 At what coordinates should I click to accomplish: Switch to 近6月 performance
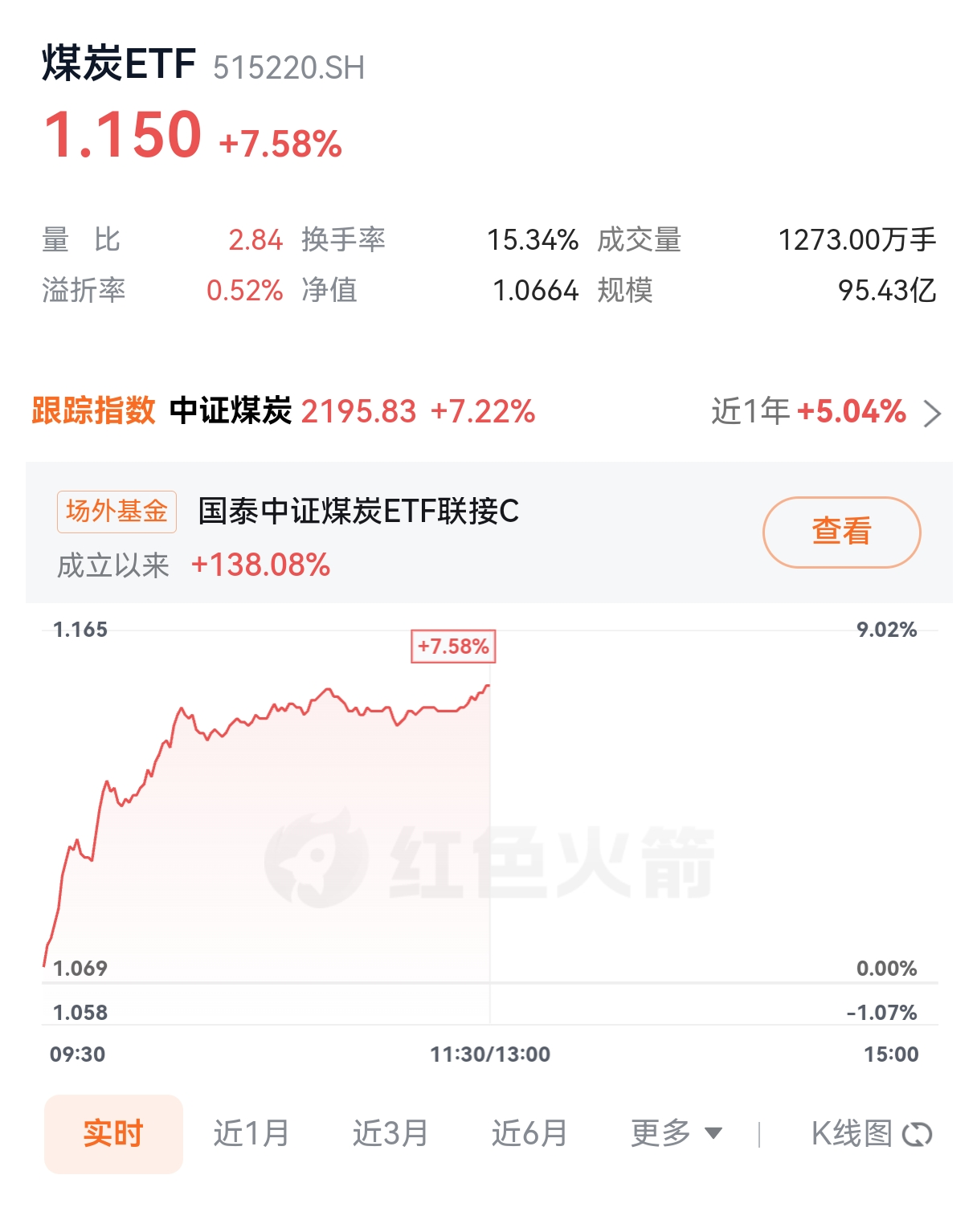click(x=529, y=1133)
